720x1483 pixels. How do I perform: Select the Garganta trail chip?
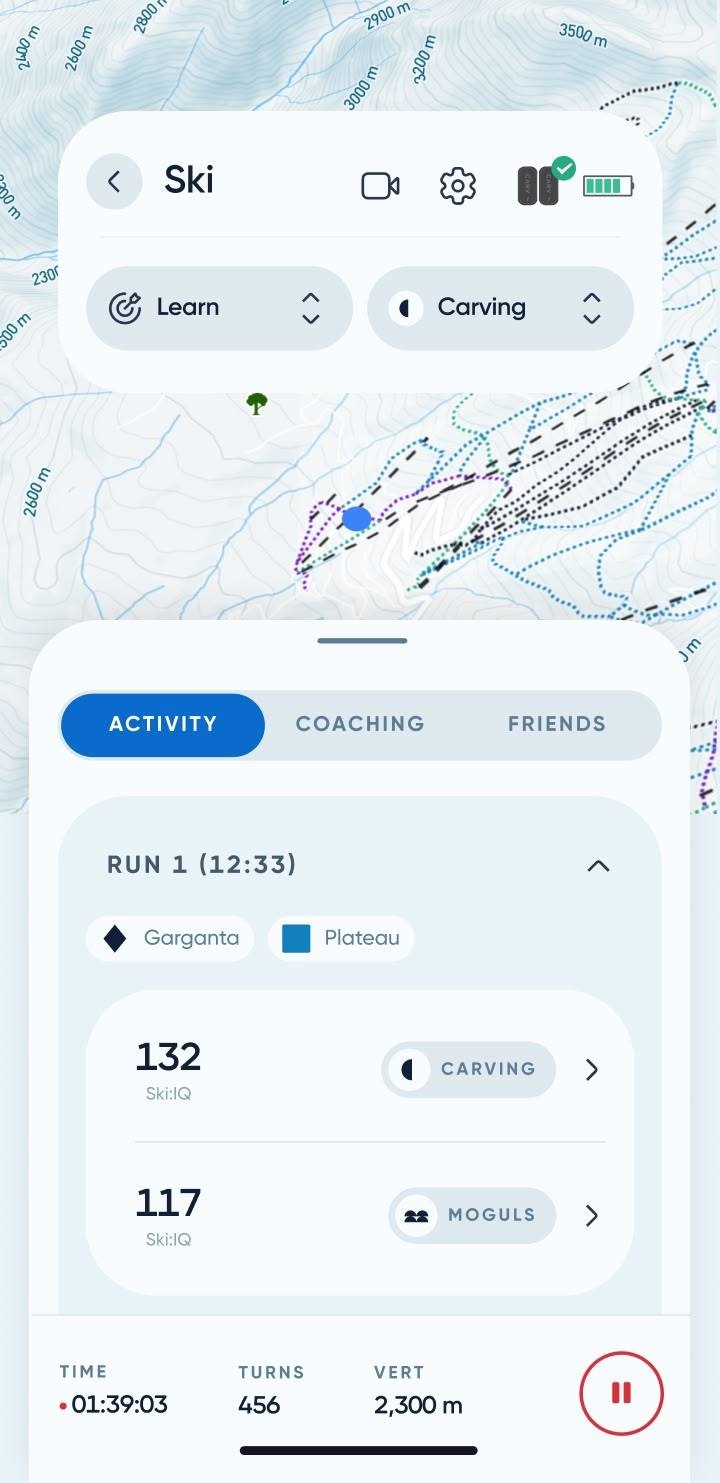pos(170,939)
